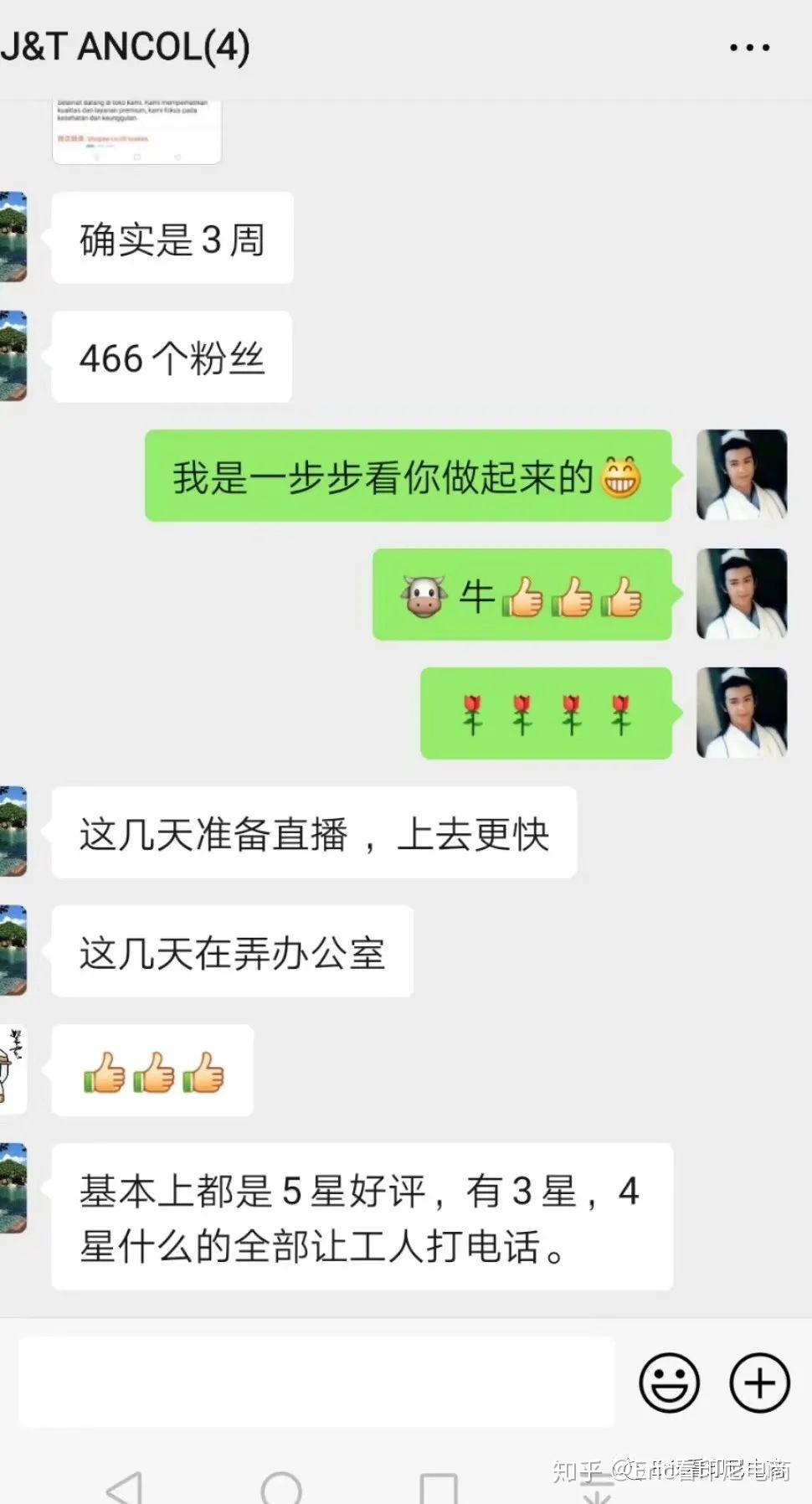Image resolution: width=812 pixels, height=1504 pixels.
Task: Tap the system back navigation button
Action: [x=125, y=1487]
